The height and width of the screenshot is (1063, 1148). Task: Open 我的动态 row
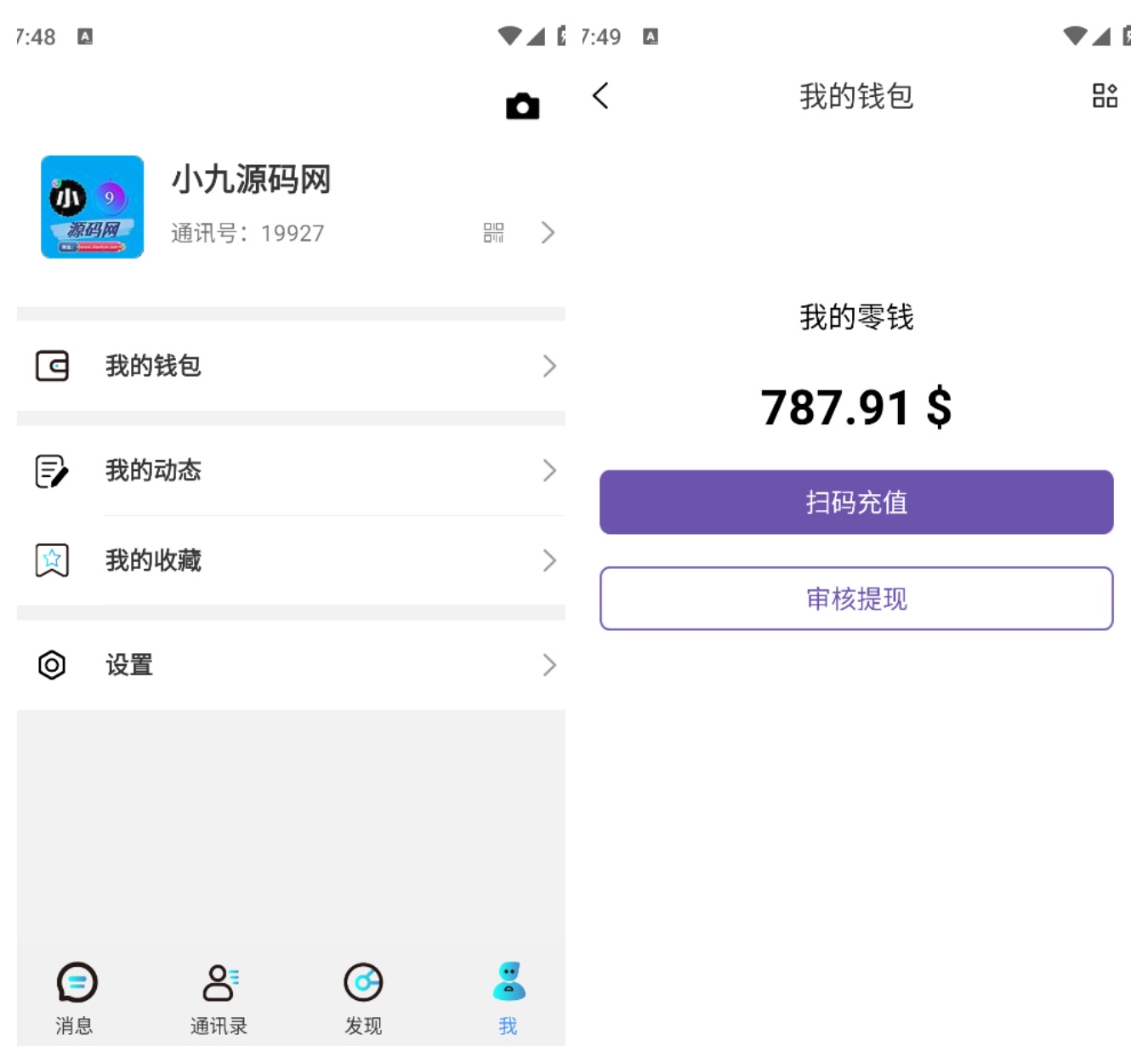click(291, 470)
